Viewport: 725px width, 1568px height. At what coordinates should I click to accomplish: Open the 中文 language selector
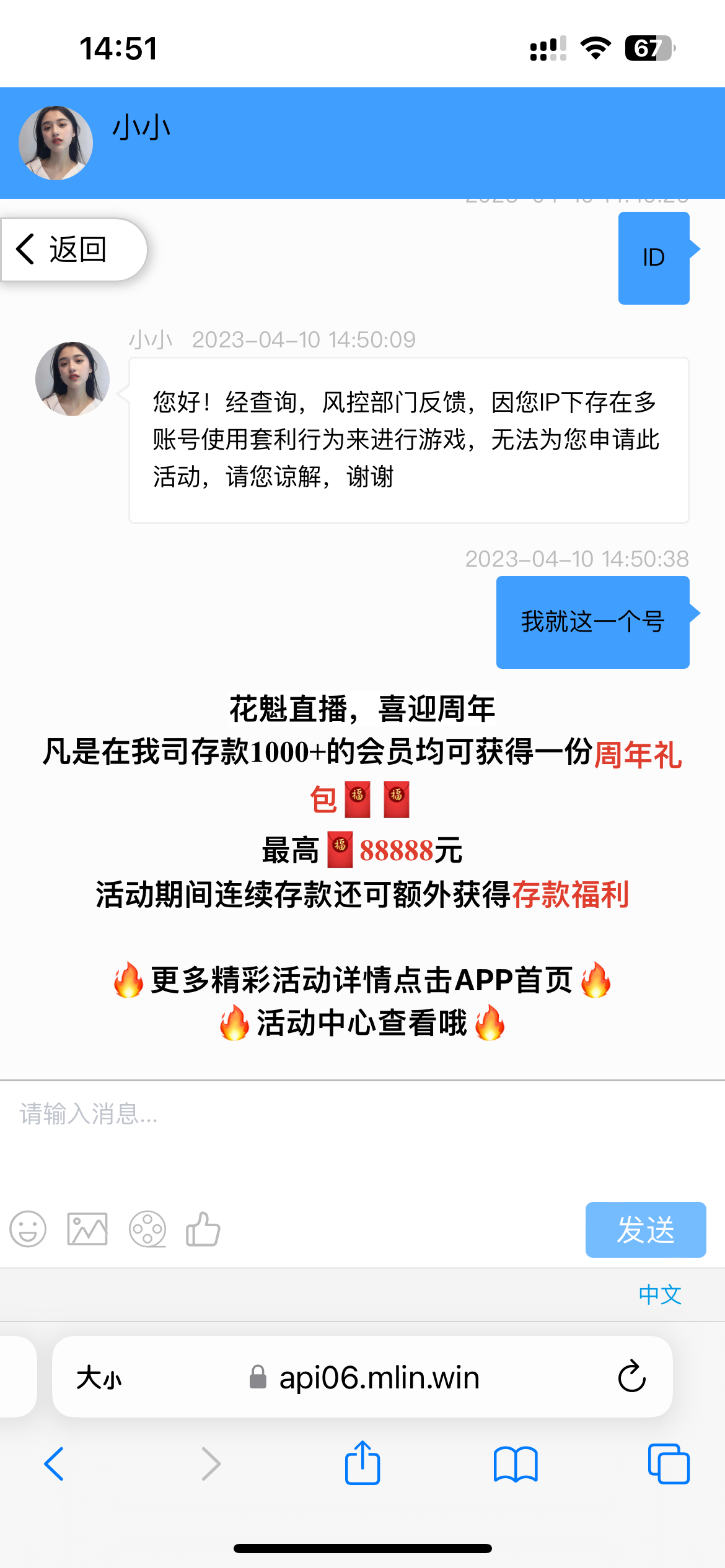tap(659, 1294)
